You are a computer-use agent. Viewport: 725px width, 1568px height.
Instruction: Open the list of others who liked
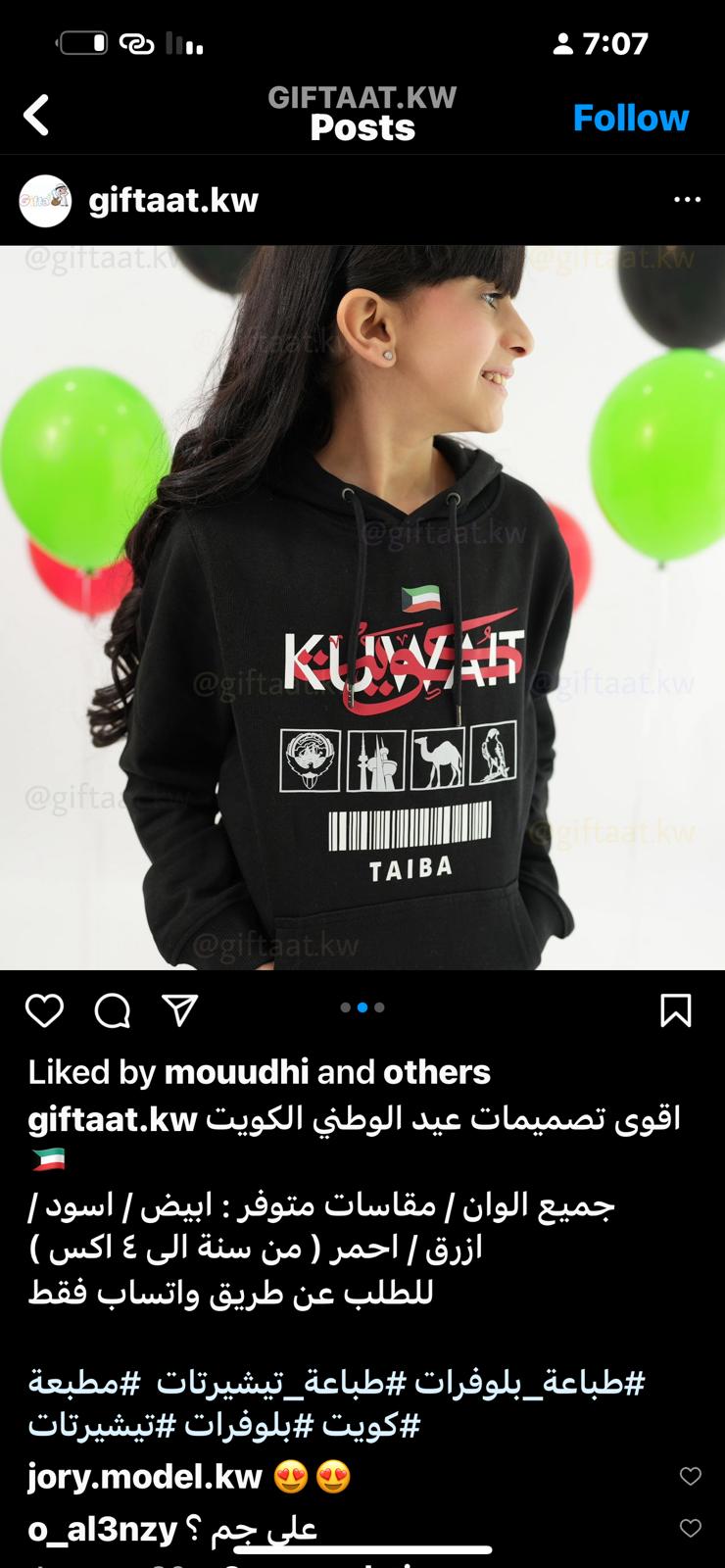click(x=437, y=1072)
